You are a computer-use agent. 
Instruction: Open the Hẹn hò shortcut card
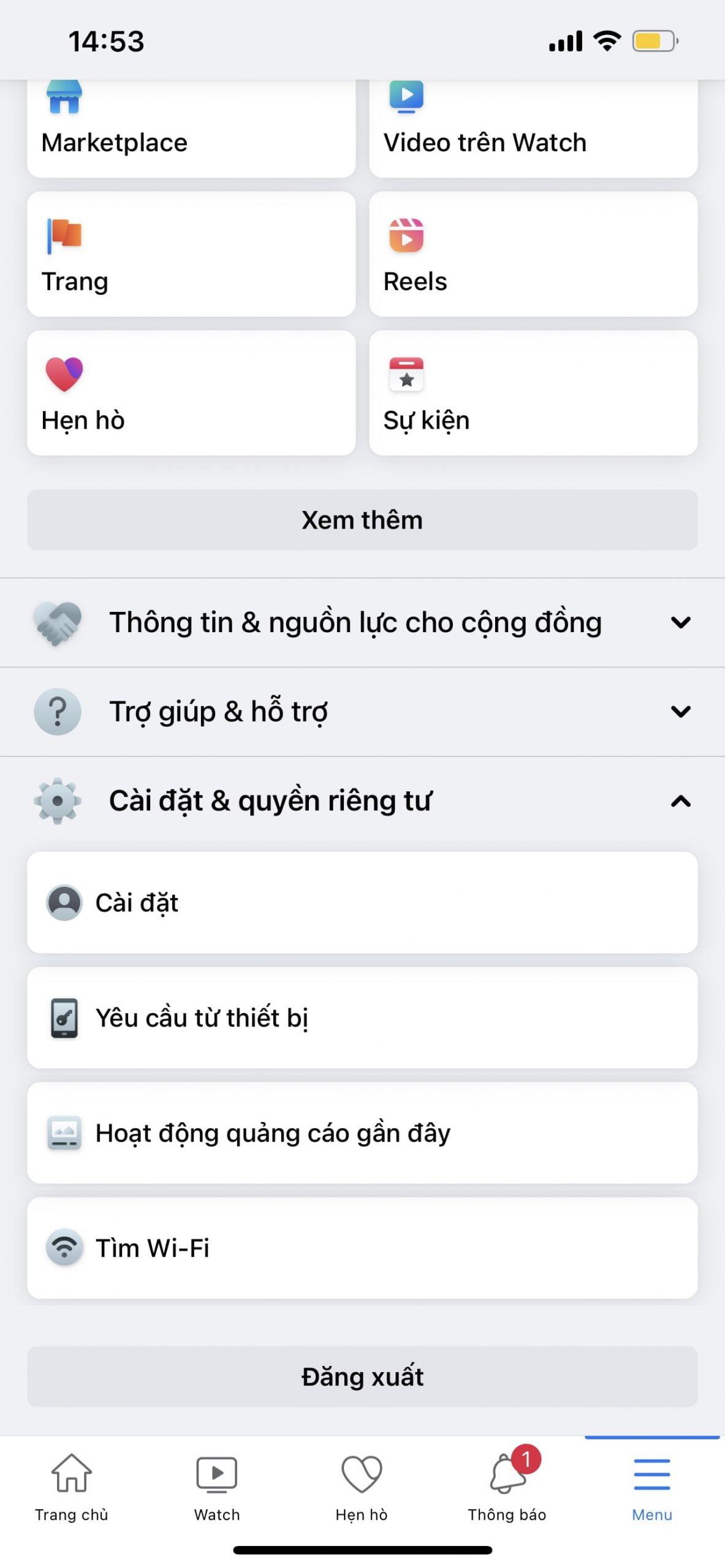[x=191, y=393]
